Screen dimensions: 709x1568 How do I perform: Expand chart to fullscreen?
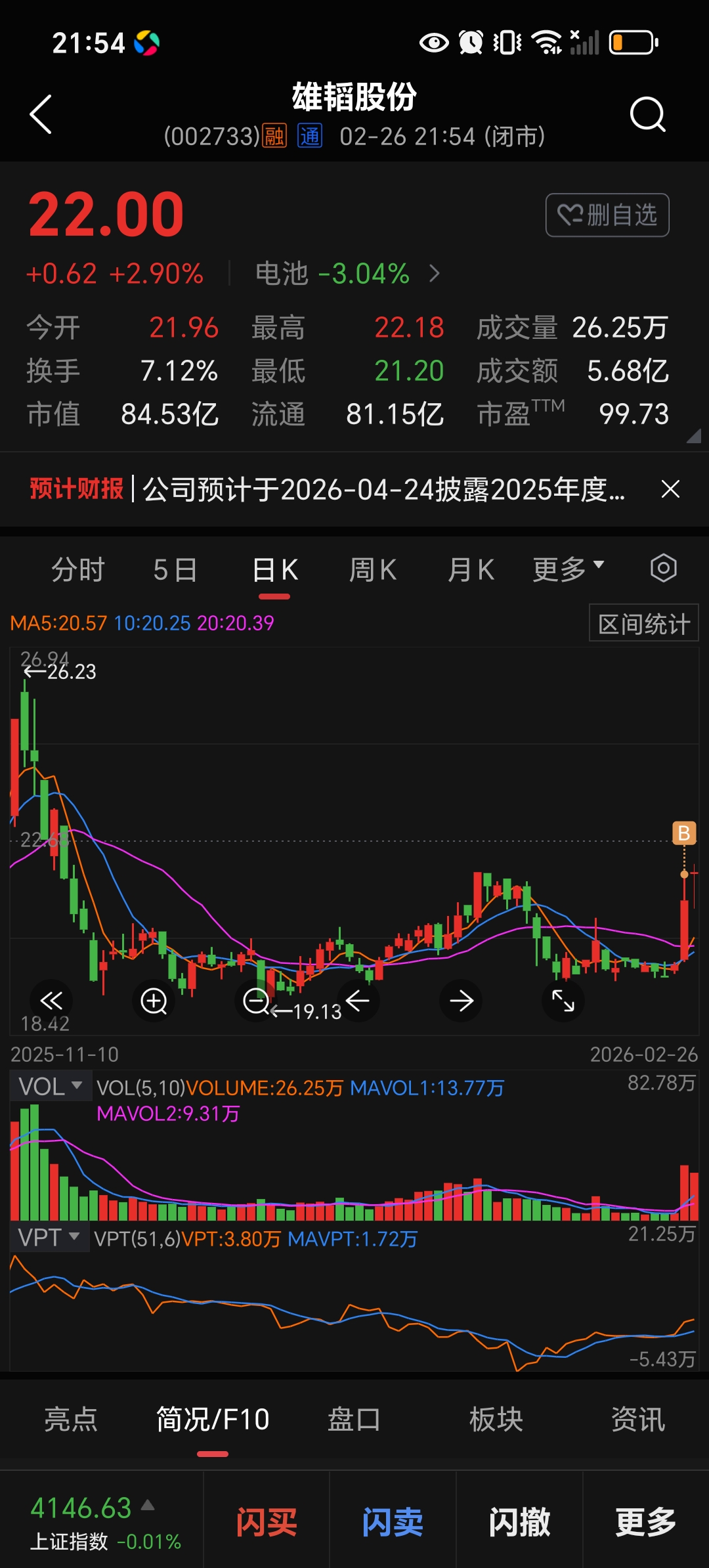tap(563, 1001)
